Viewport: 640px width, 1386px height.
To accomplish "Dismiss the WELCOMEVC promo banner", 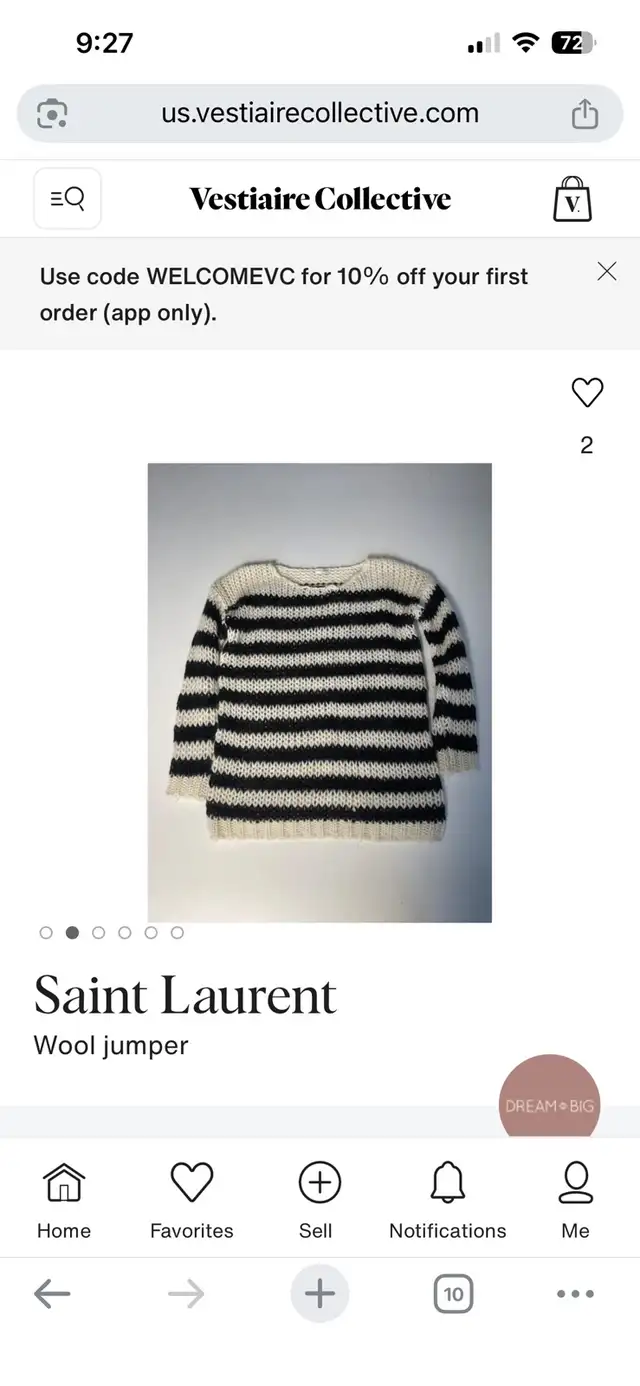I will [606, 272].
